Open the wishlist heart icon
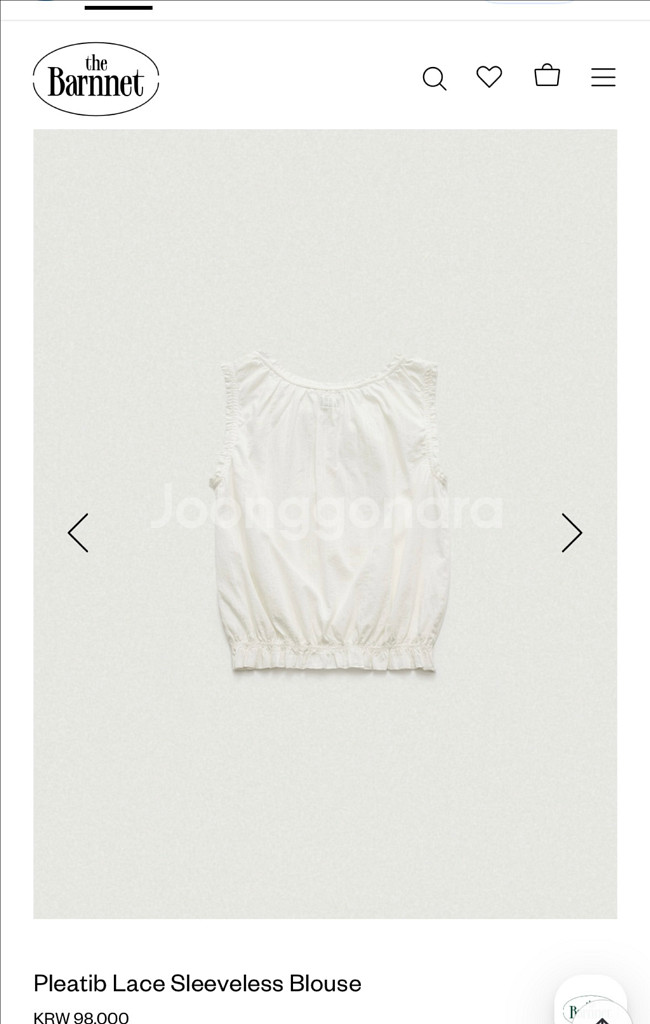The image size is (650, 1024). tap(489, 77)
